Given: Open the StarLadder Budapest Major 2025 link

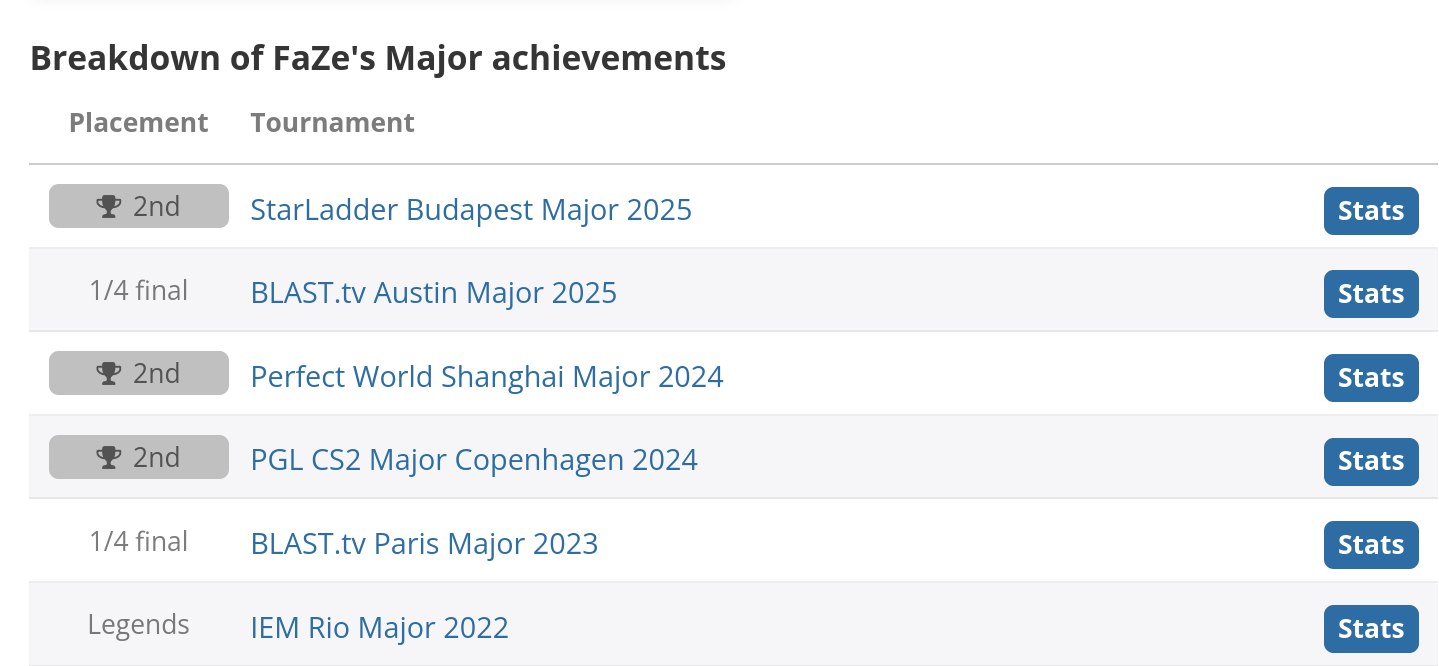Looking at the screenshot, I should click(471, 210).
